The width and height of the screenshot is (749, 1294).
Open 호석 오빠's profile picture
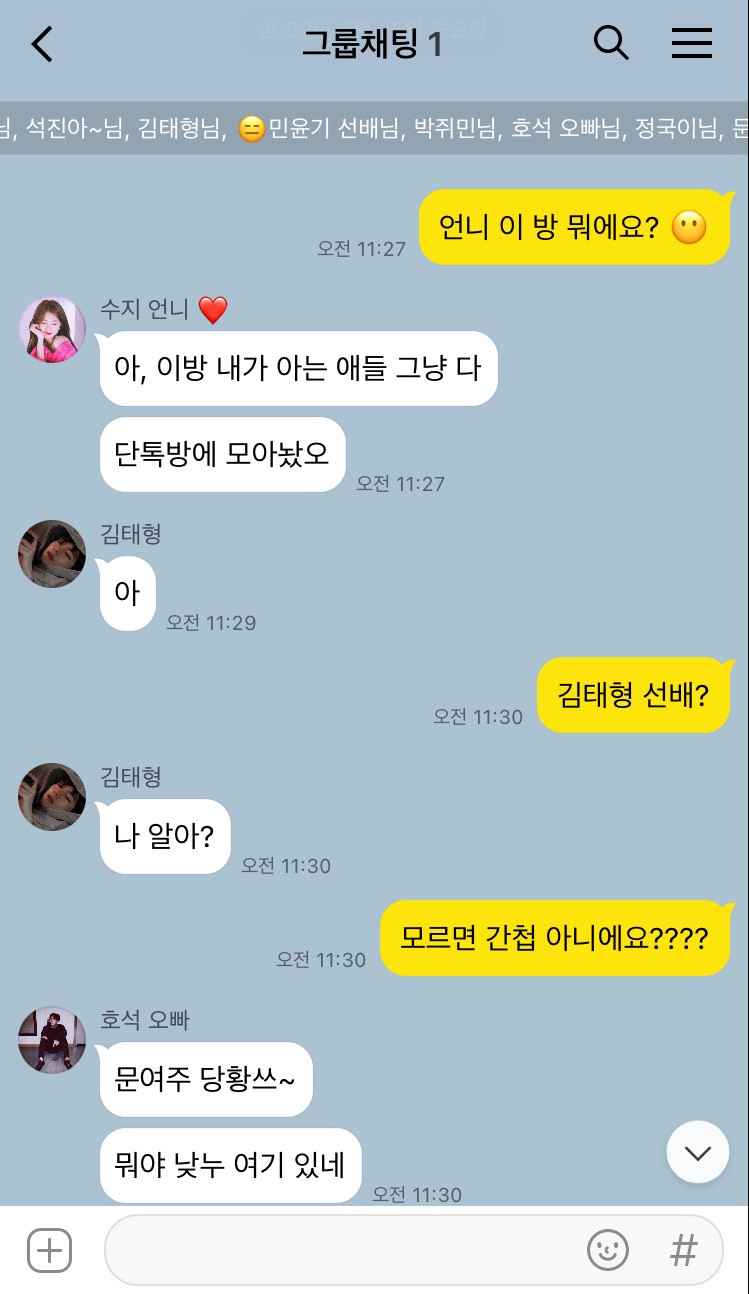click(52, 1040)
